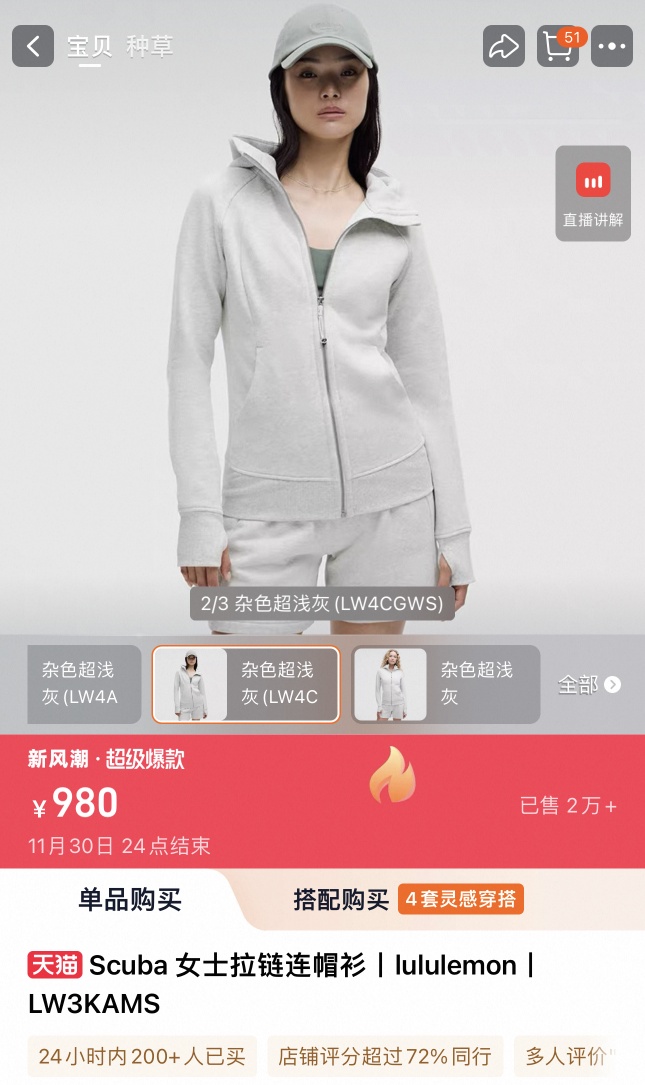Open 店铺评分超过72%同行 tag
The image size is (645, 1085).
tap(385, 1056)
